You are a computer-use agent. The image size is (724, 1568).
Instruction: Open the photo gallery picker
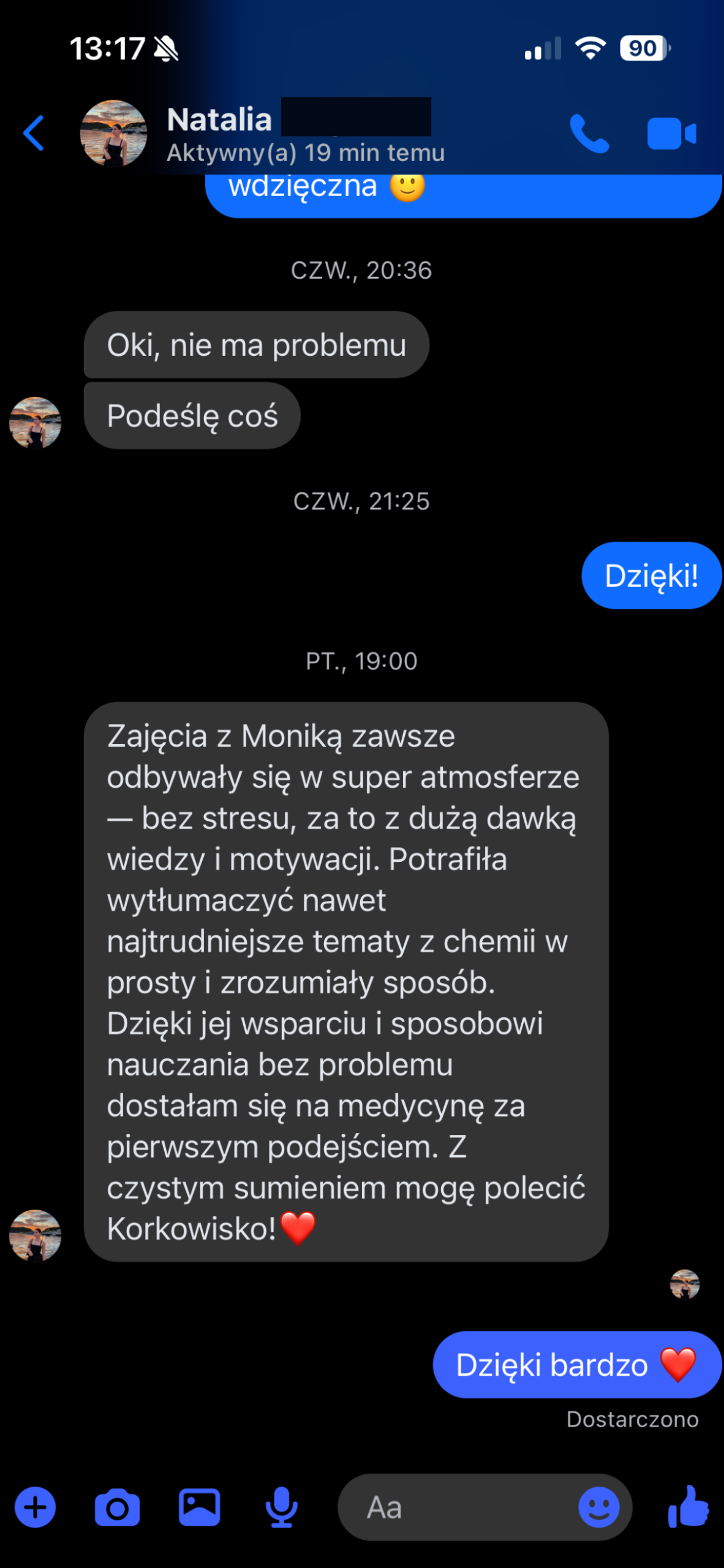click(199, 1507)
